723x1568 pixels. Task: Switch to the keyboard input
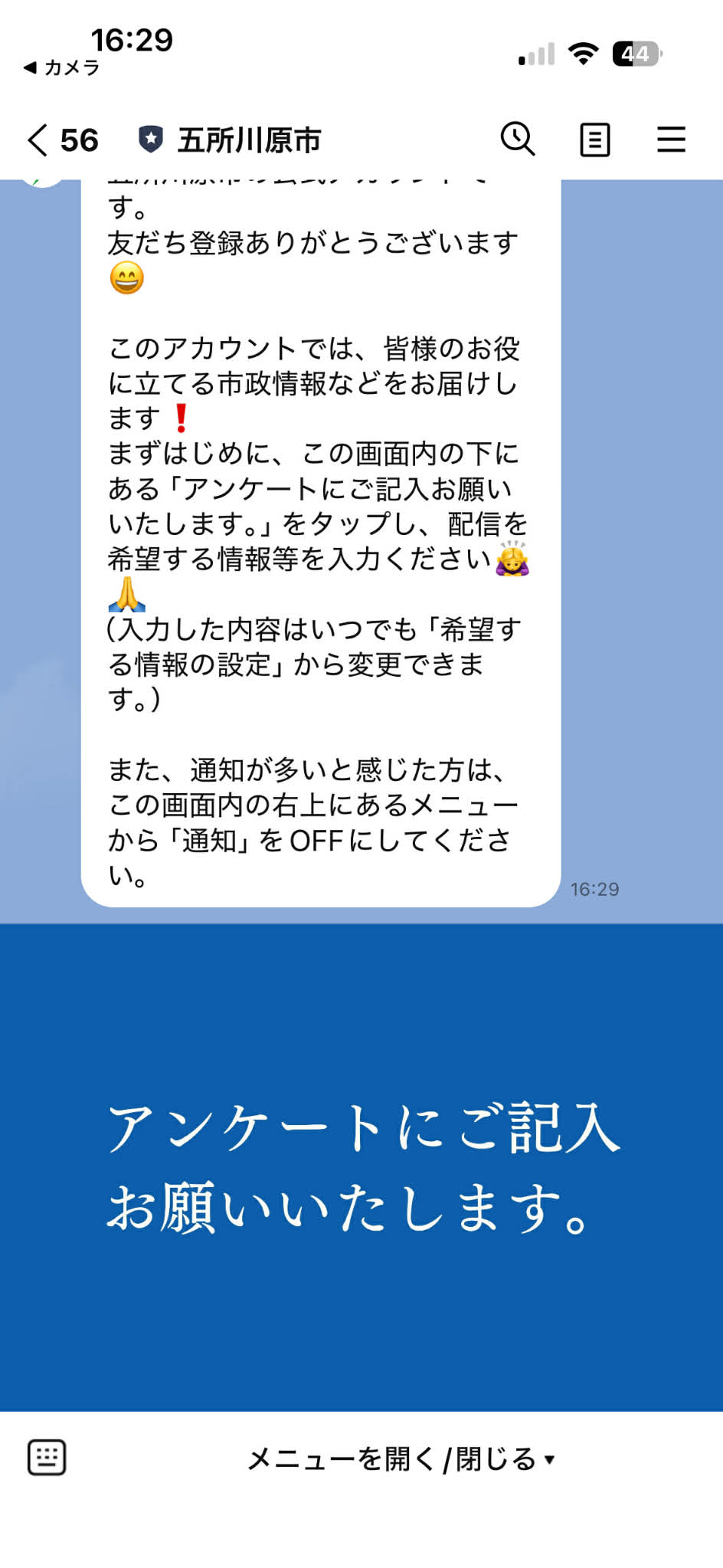tap(47, 1458)
